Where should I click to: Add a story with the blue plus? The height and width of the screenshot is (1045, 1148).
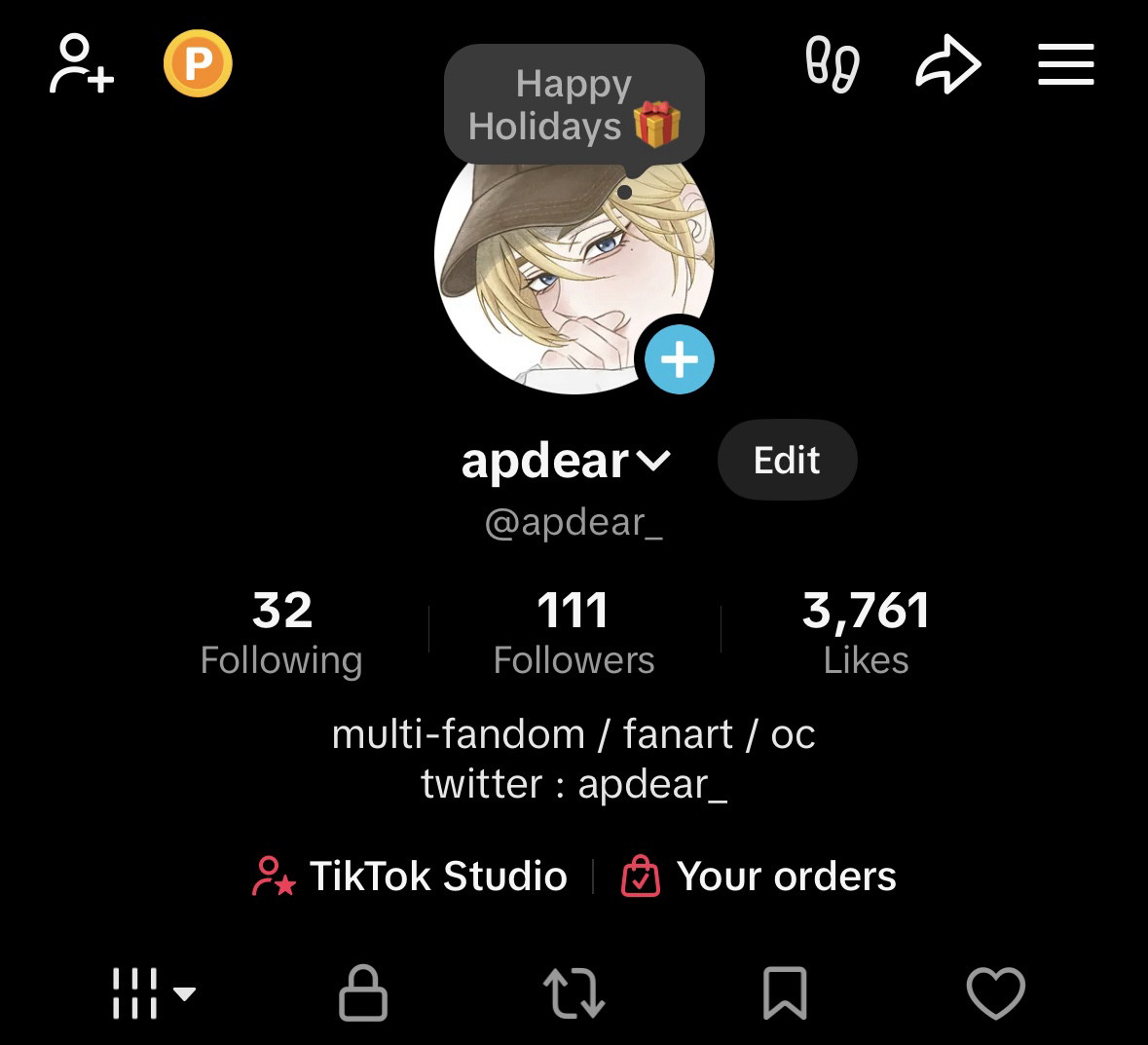pyautogui.click(x=679, y=360)
